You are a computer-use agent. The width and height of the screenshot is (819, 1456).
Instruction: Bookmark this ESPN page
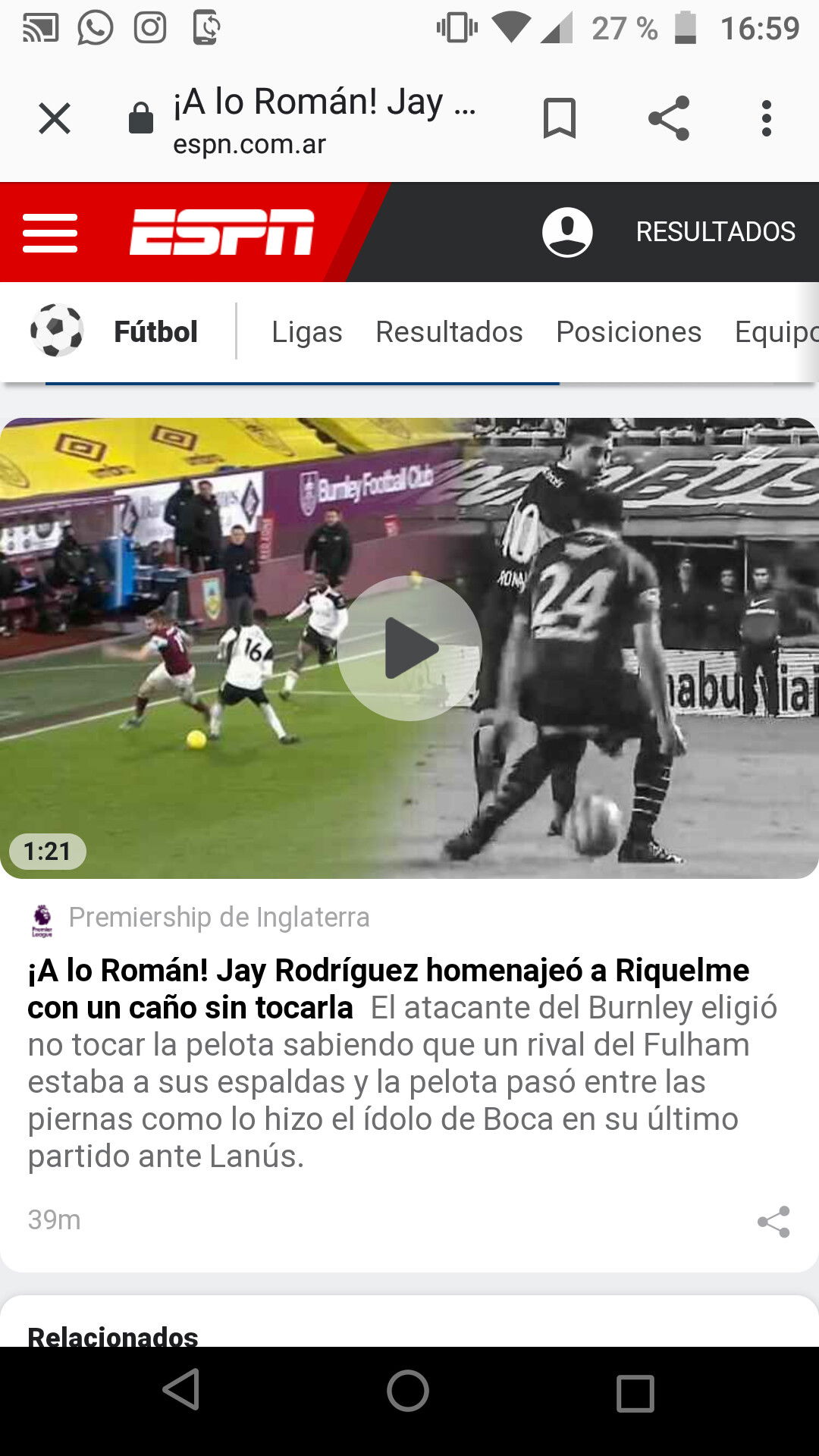click(x=560, y=118)
